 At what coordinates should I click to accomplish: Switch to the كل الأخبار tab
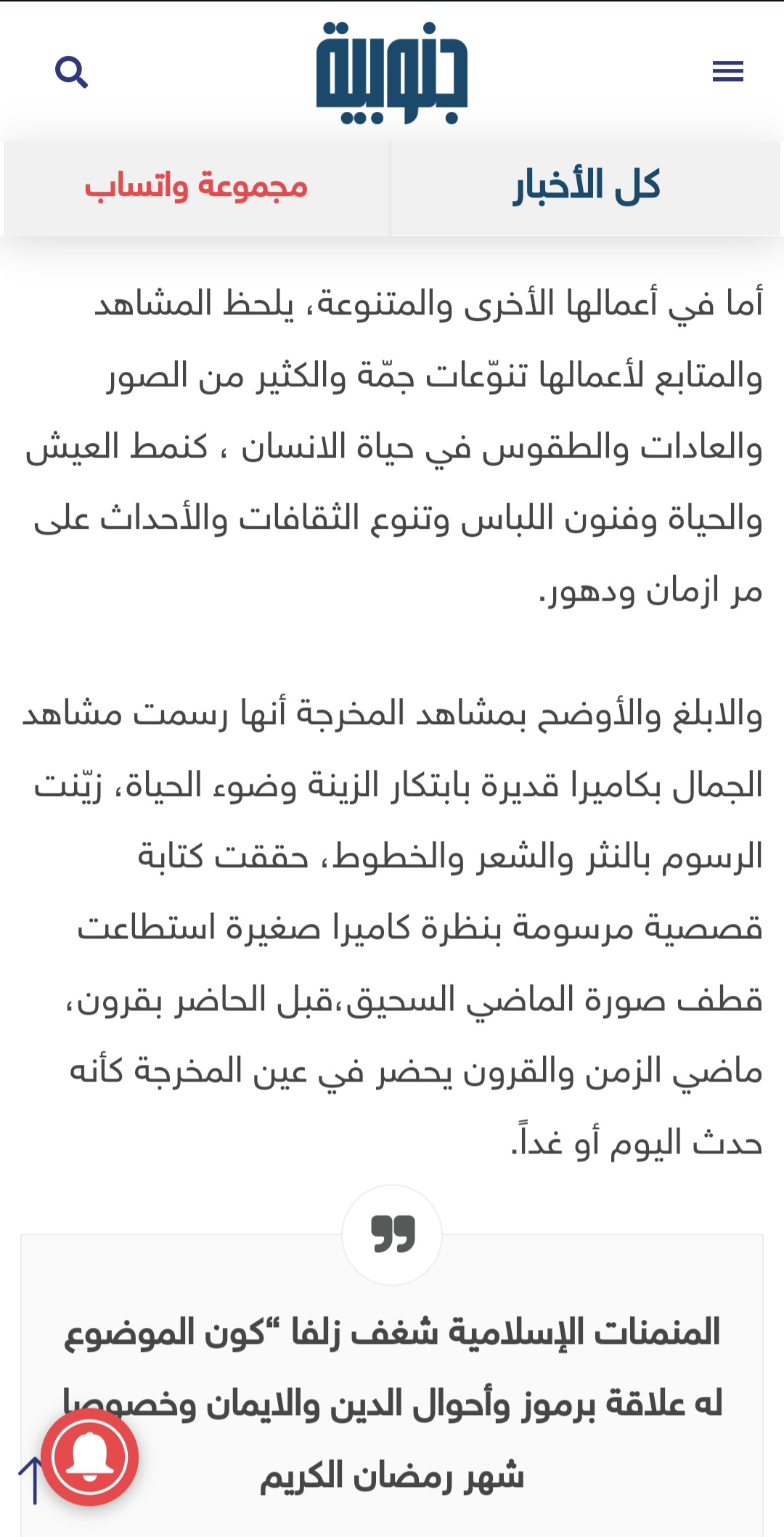click(x=587, y=187)
